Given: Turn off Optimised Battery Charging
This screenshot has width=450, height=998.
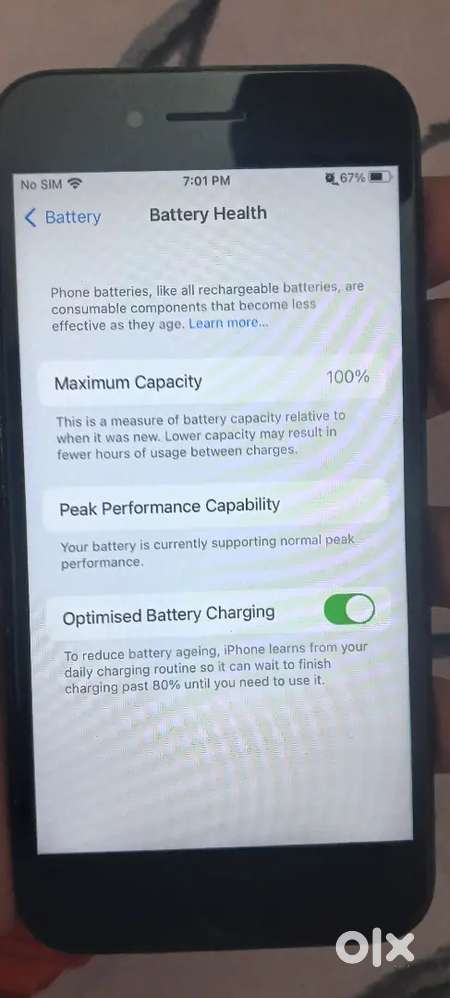Looking at the screenshot, I should click(x=349, y=610).
